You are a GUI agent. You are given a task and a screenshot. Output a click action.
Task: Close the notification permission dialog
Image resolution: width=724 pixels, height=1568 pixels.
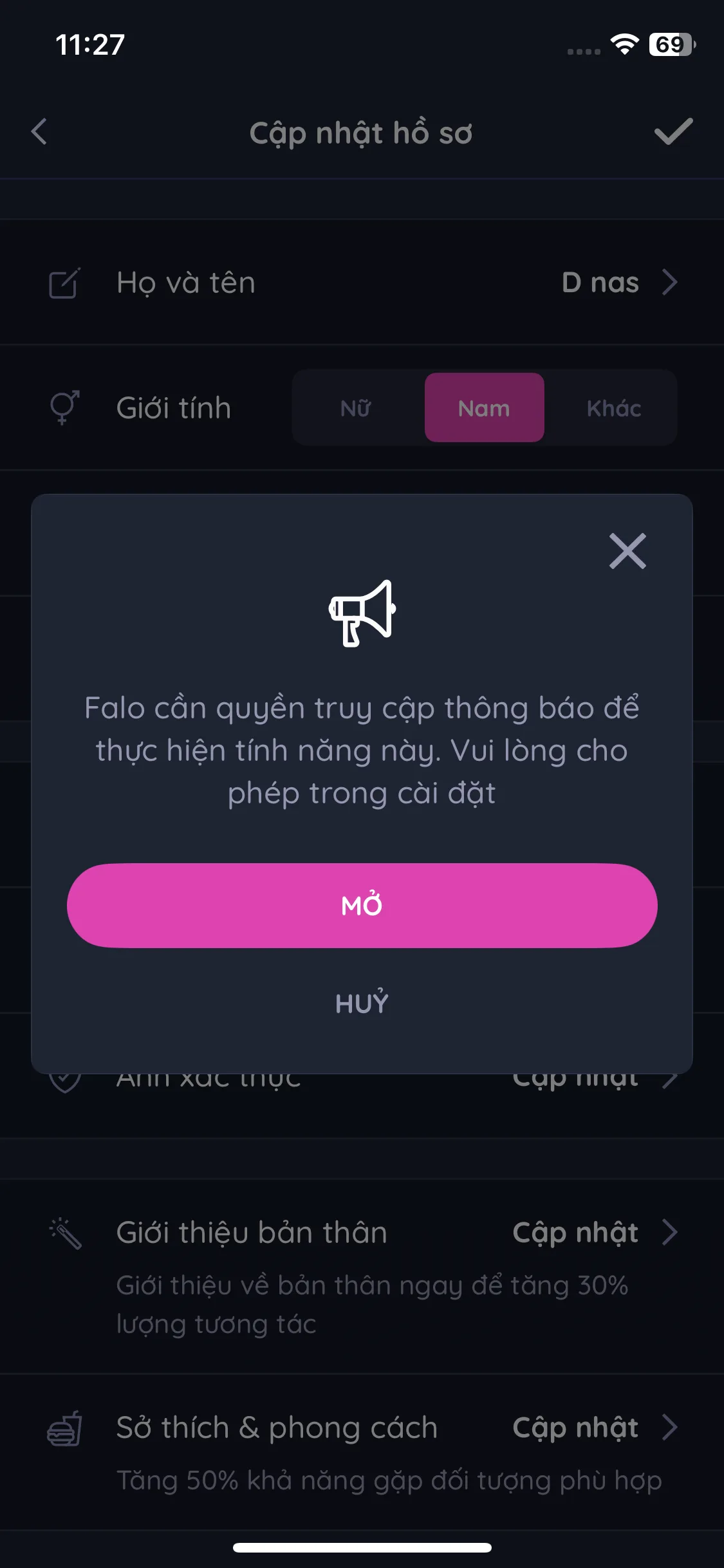click(x=627, y=551)
